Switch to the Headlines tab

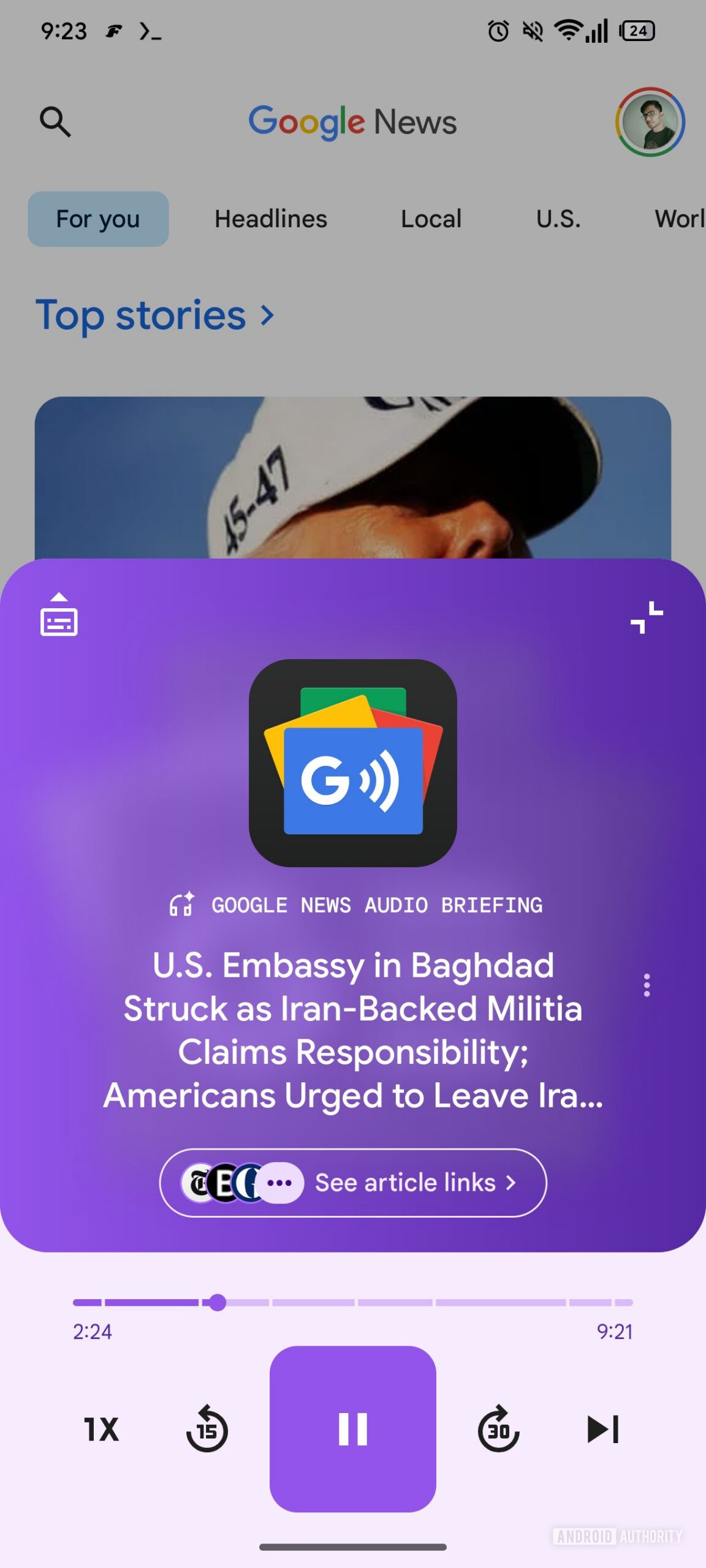pyautogui.click(x=271, y=219)
